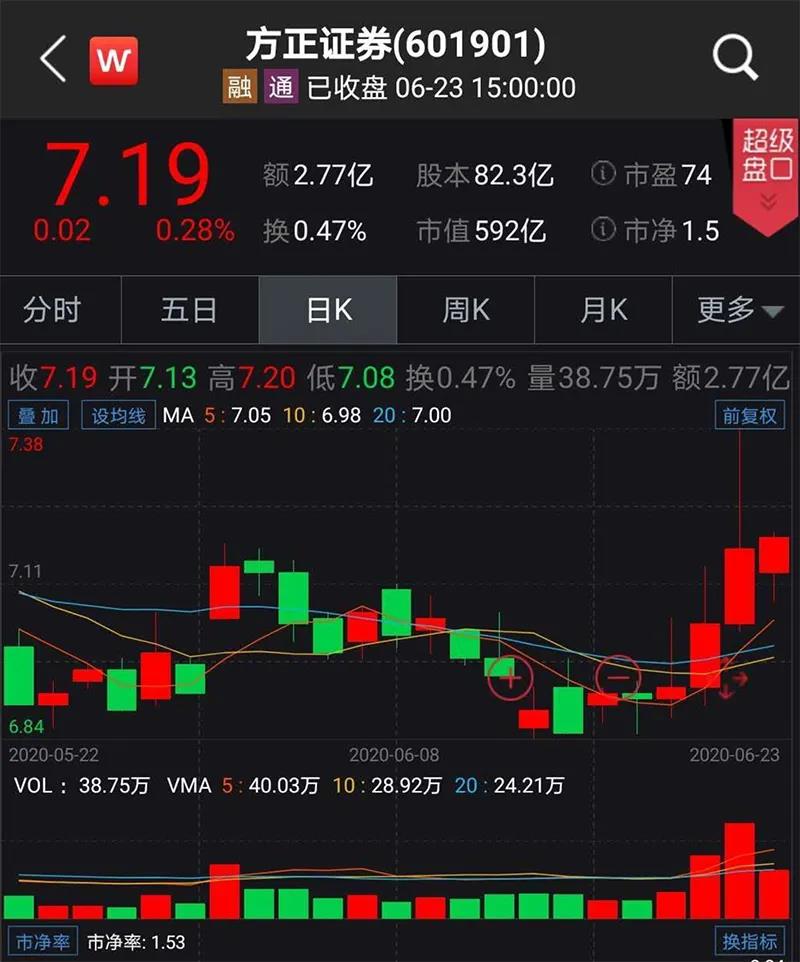Switch to the 五日 tab

[189, 310]
